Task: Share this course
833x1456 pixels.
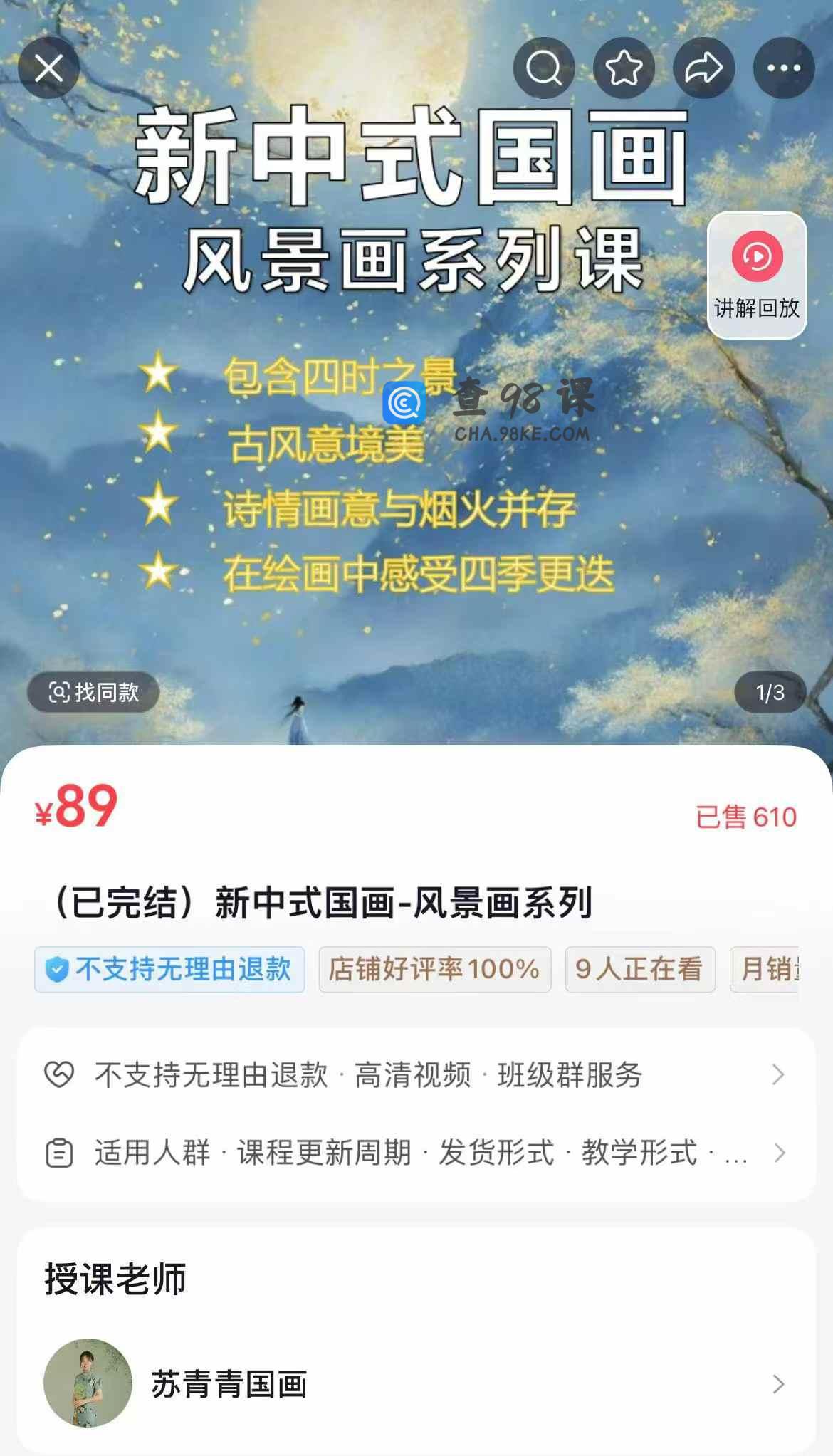Action: pos(704,68)
